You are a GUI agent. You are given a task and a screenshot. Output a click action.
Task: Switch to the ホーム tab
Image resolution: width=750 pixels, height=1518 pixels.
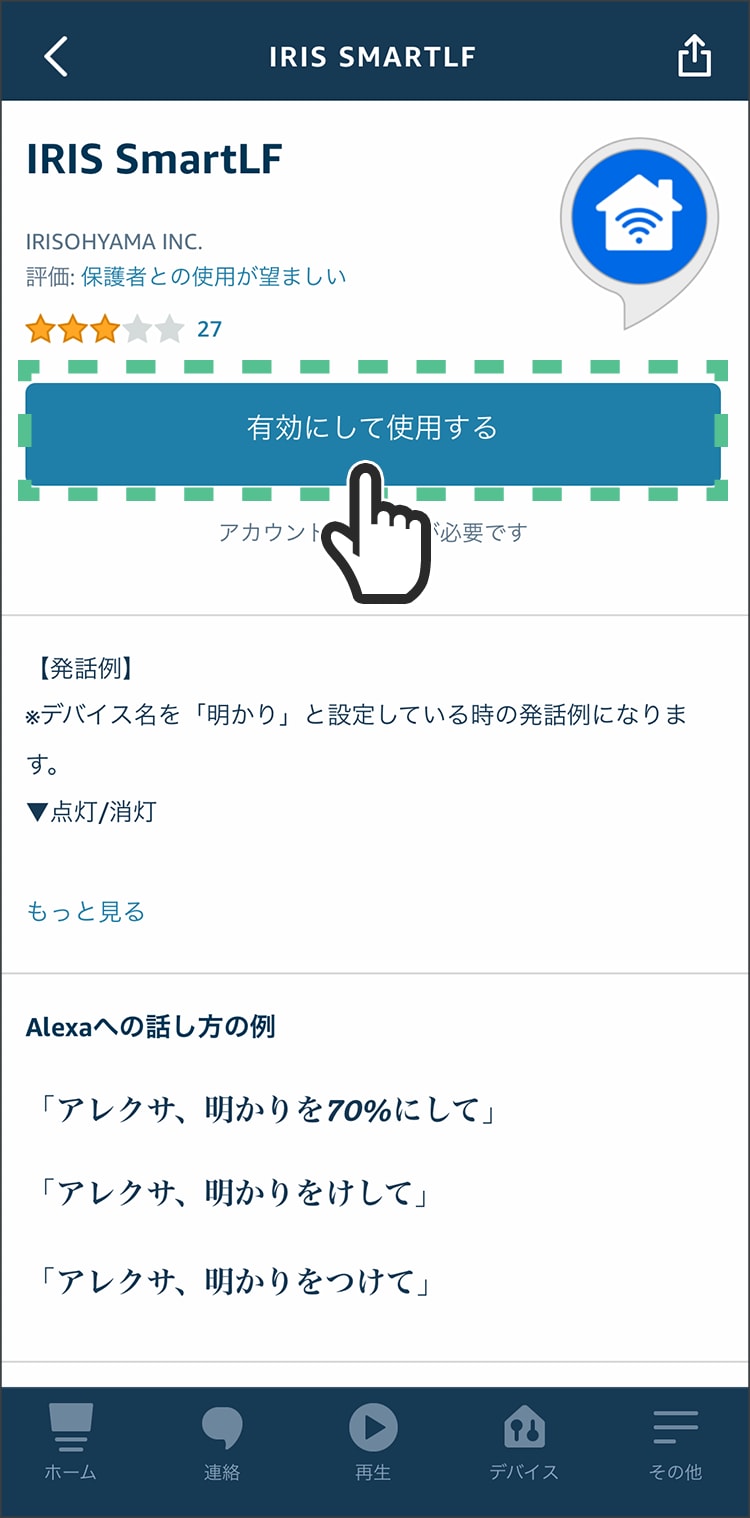click(x=71, y=1442)
